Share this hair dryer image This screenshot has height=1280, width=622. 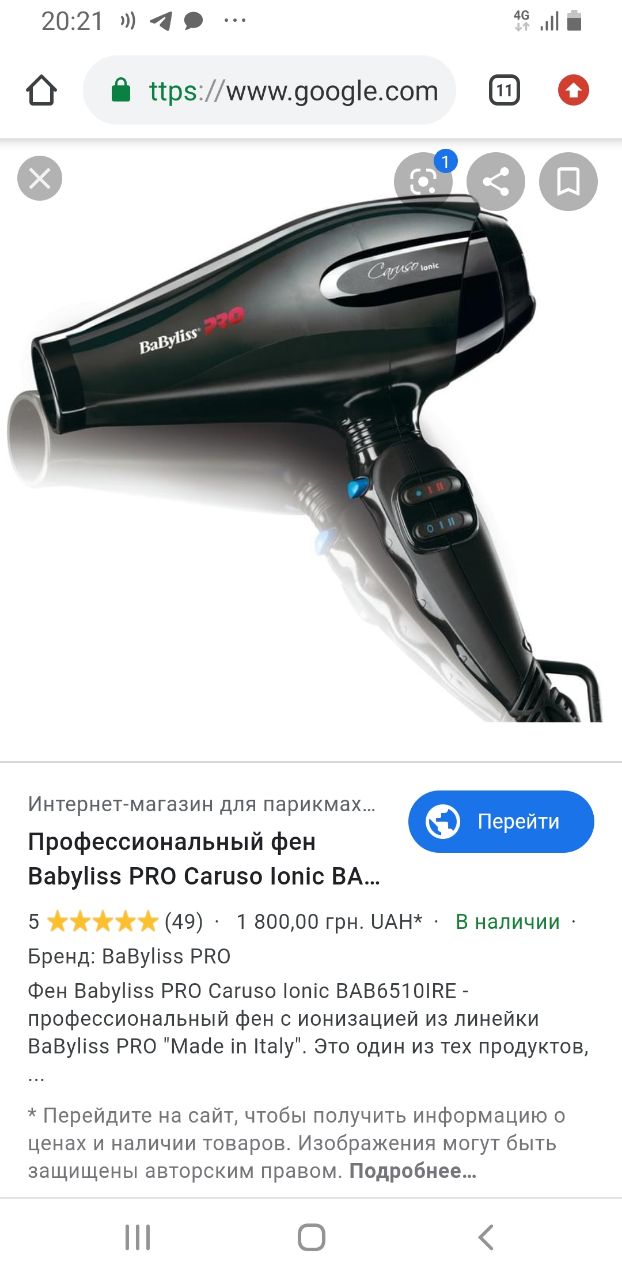[496, 181]
